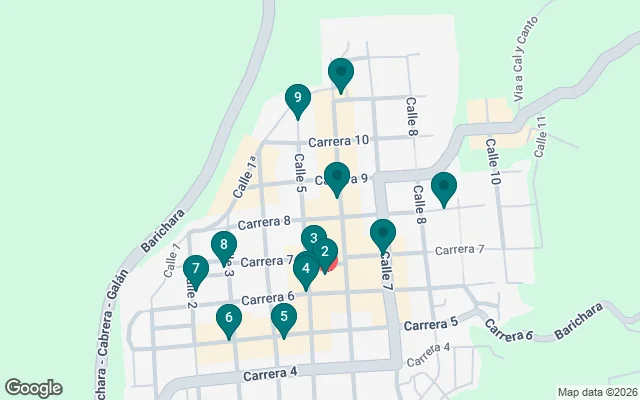The width and height of the screenshot is (640, 400).
Task: Select map pin number 9
Action: coord(295,98)
